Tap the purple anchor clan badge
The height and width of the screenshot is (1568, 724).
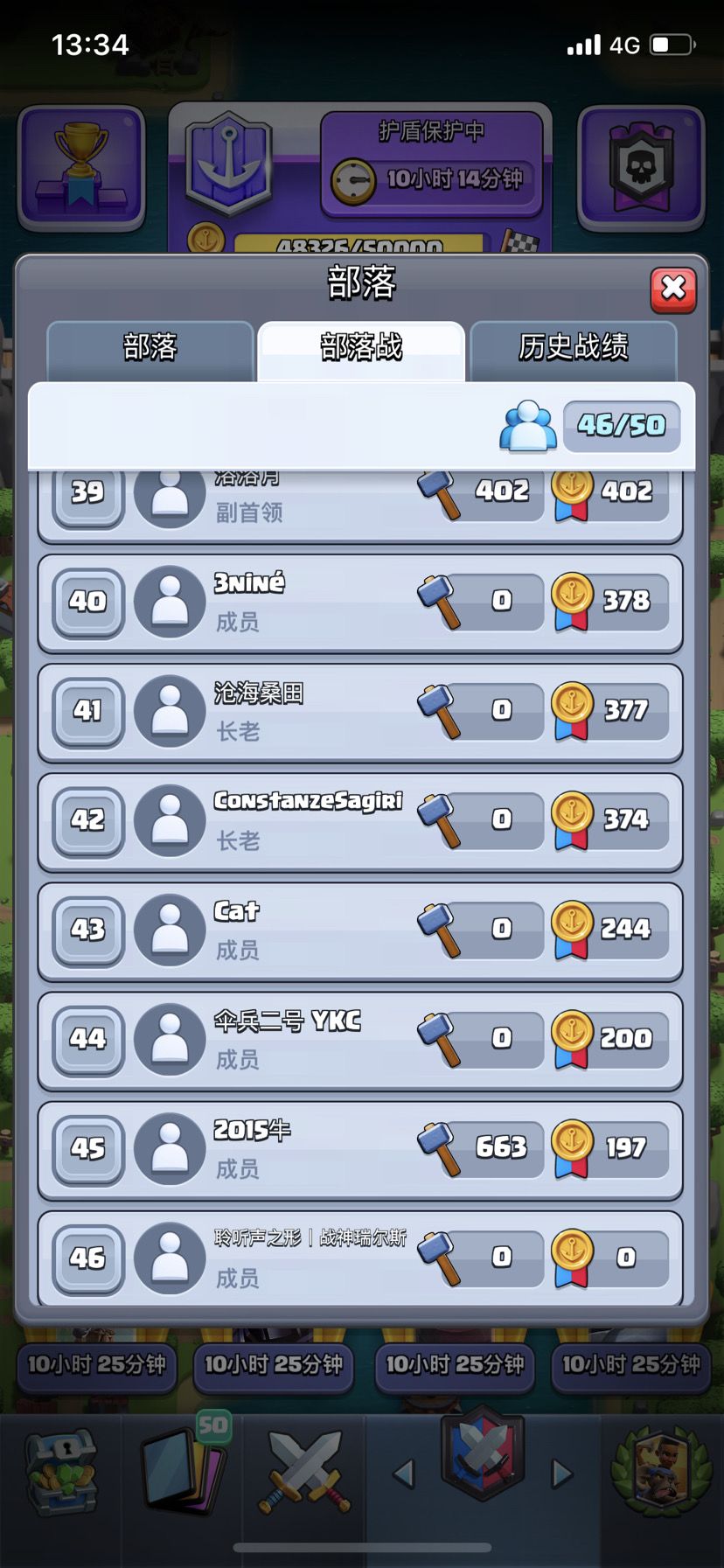[x=227, y=162]
